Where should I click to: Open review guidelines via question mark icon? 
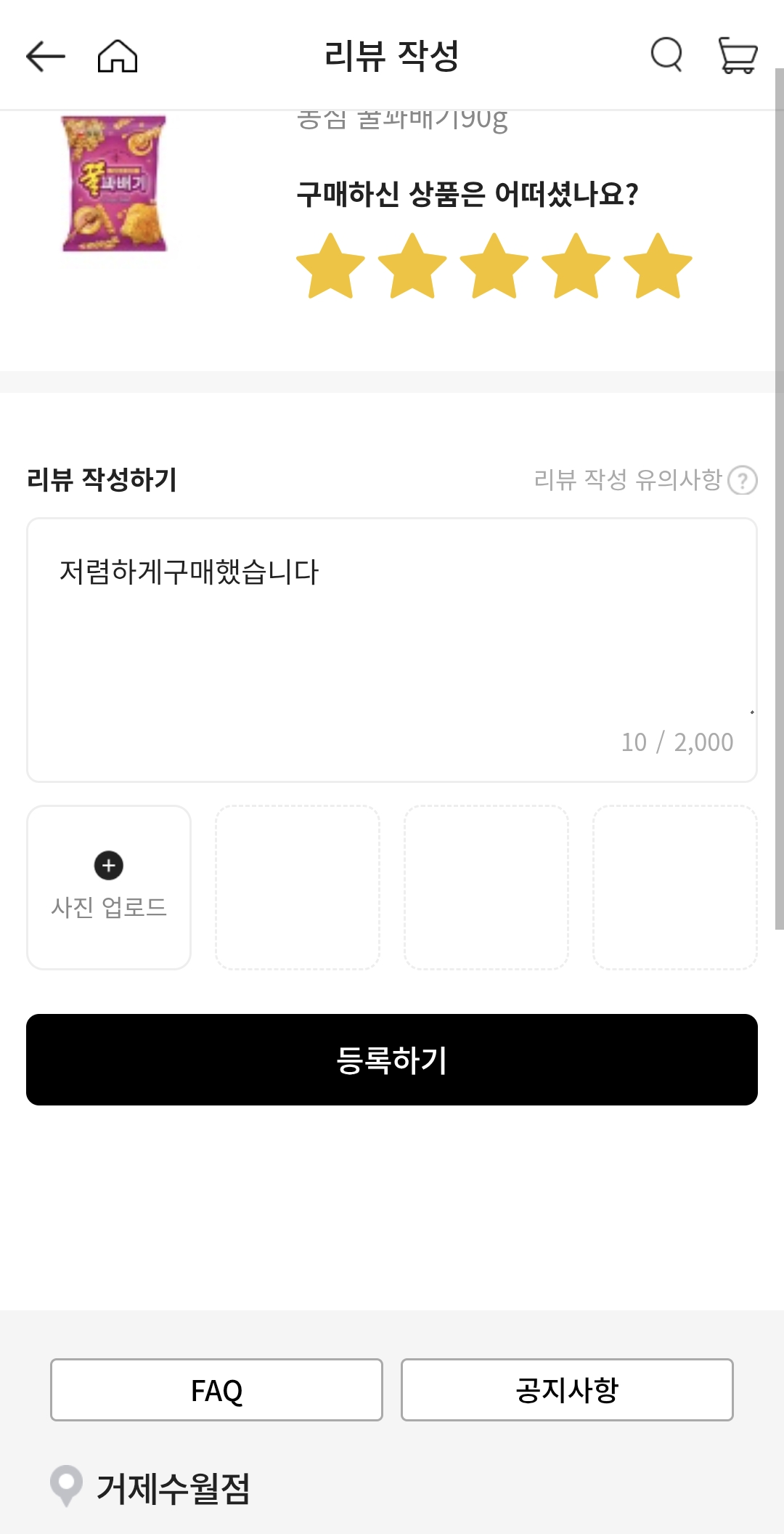[x=744, y=480]
